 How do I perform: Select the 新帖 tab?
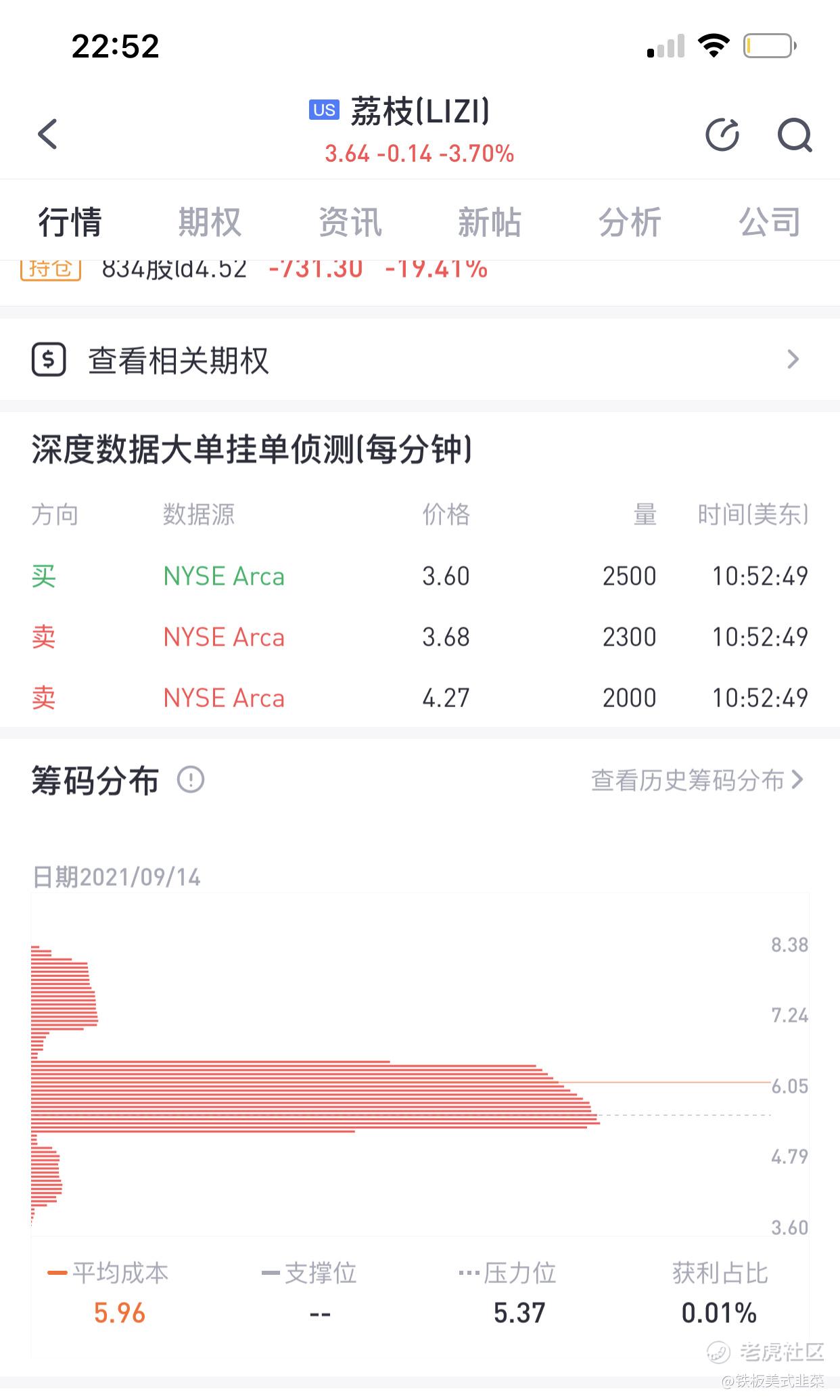[x=490, y=222]
